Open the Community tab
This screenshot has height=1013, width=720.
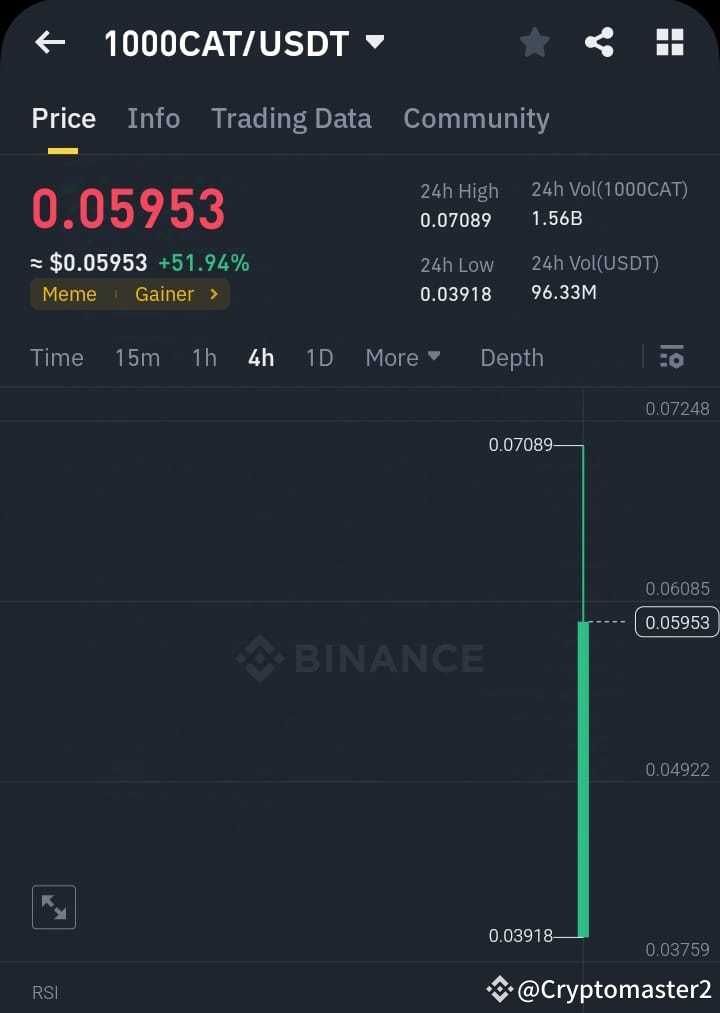[476, 118]
